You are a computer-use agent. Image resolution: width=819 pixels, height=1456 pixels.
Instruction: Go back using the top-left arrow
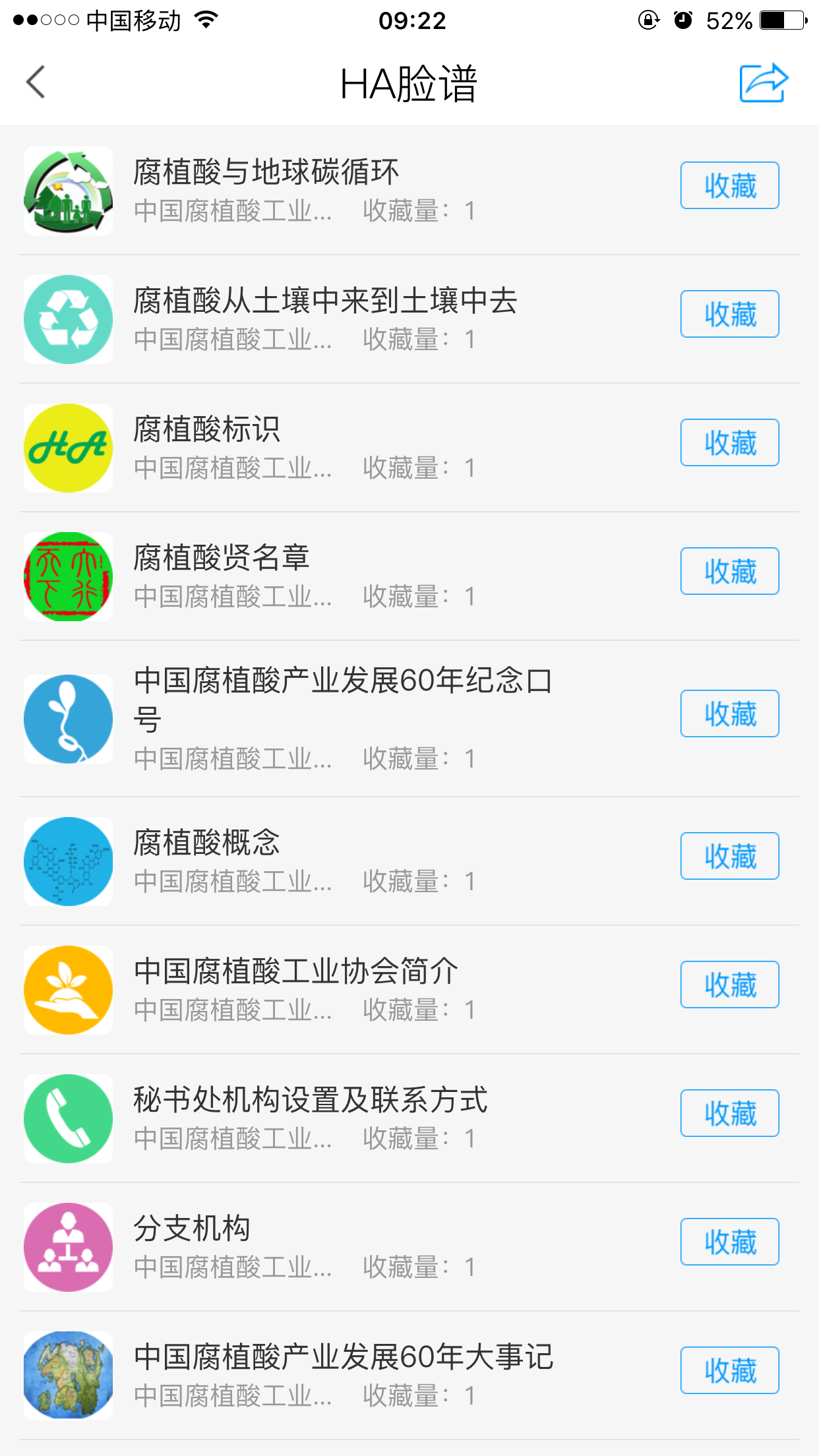(x=36, y=82)
